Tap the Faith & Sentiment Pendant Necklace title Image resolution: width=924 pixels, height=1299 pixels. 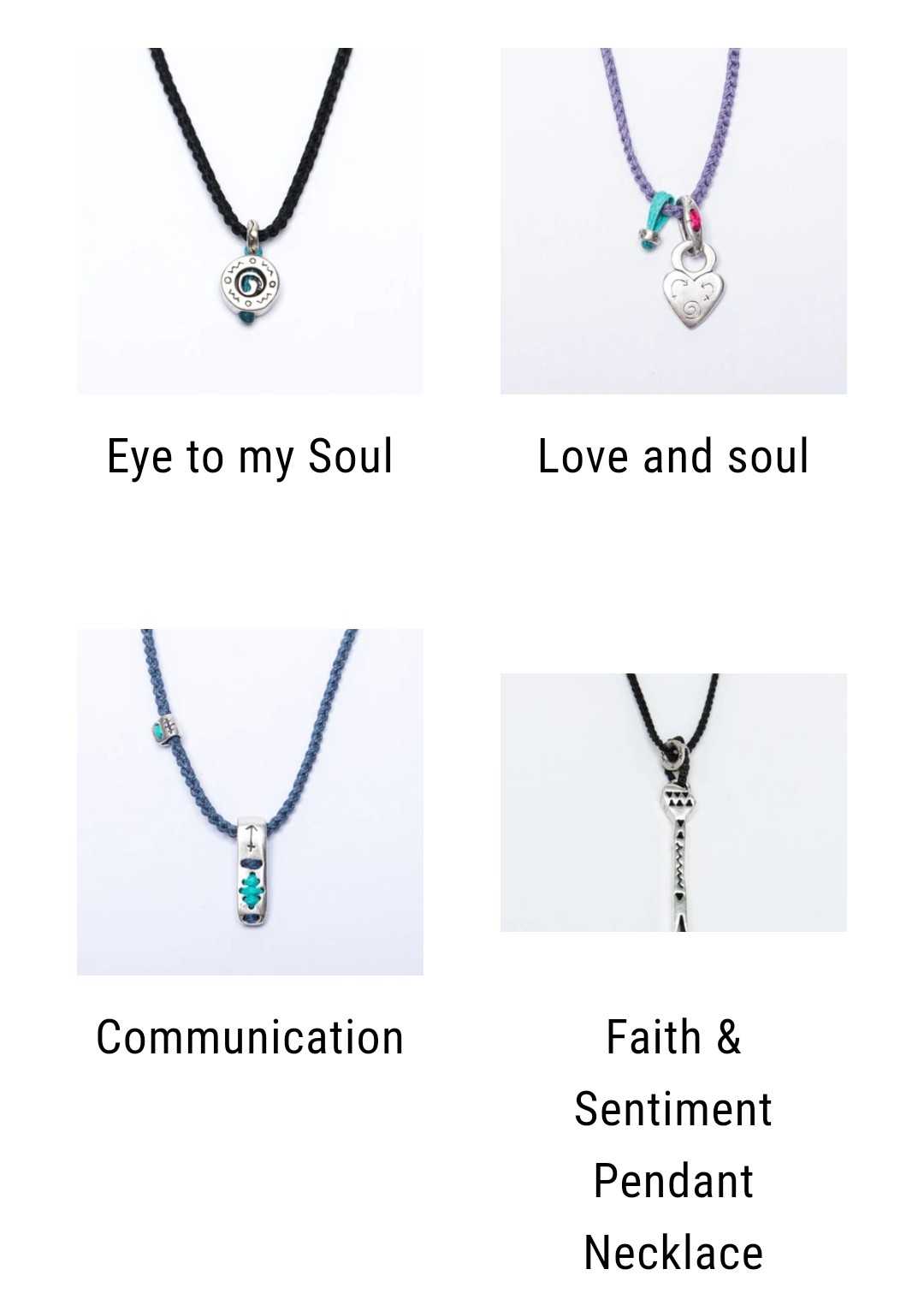(x=673, y=1144)
